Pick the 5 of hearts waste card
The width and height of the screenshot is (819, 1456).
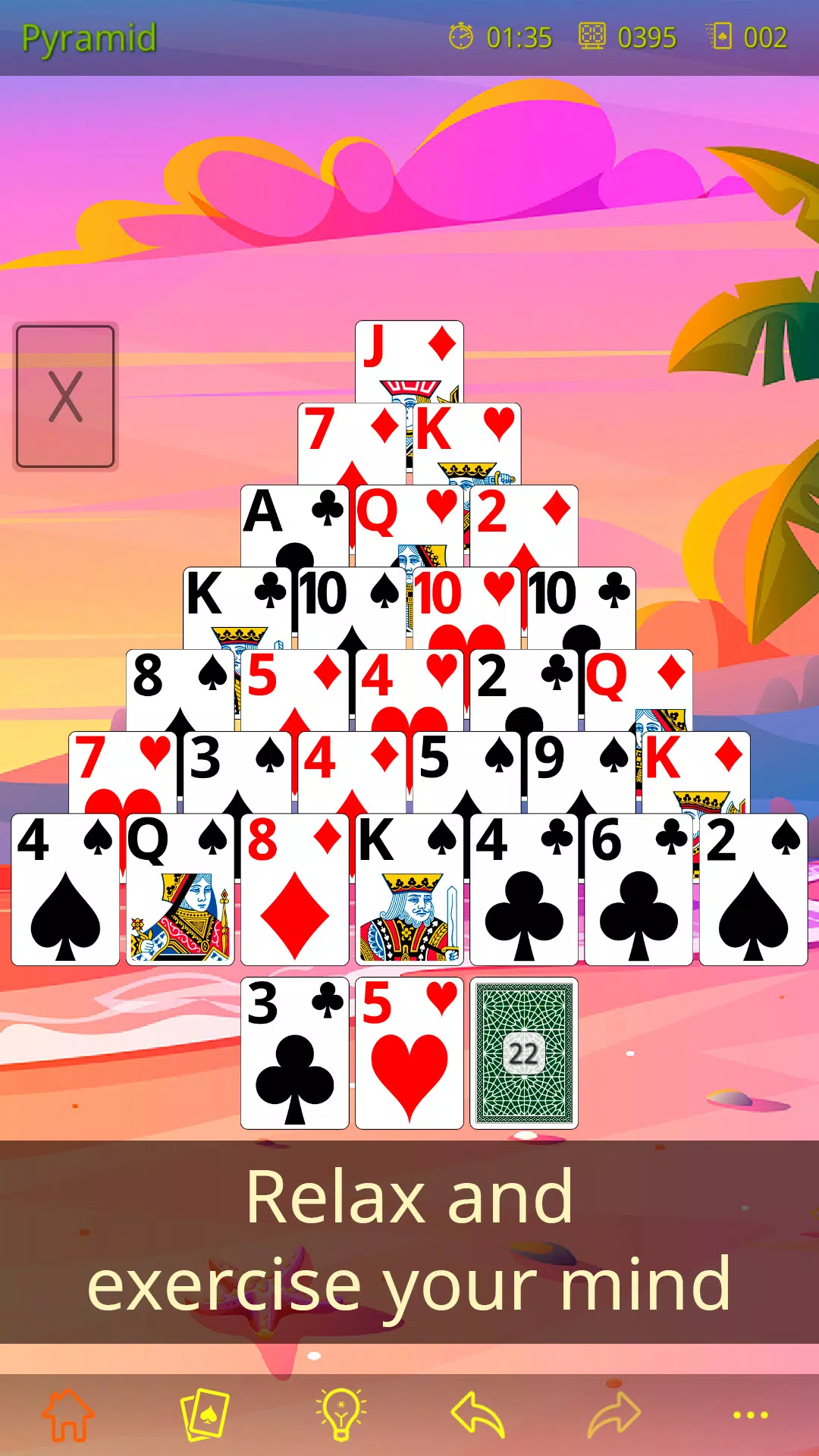click(x=409, y=1053)
